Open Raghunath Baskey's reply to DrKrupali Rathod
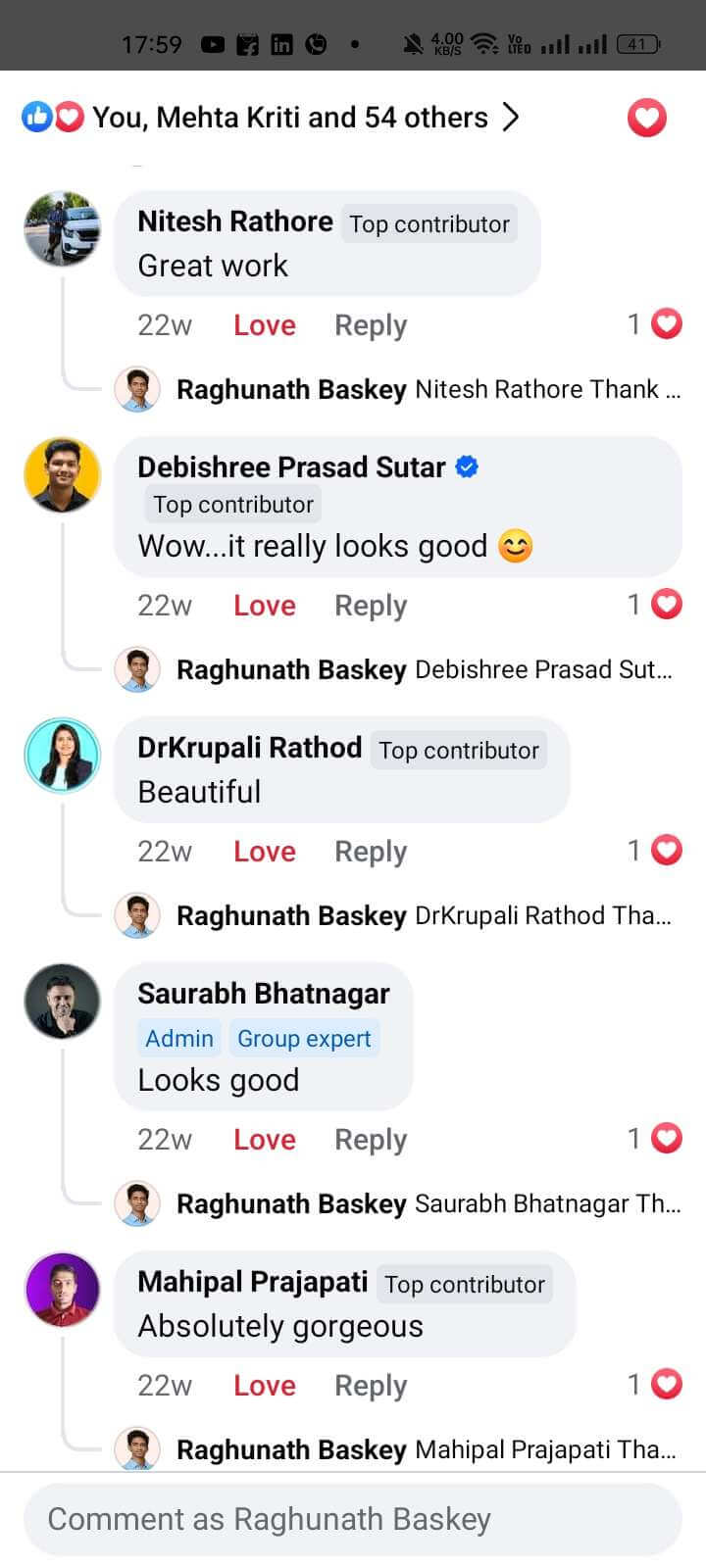This screenshot has width=706, height=1568. click(x=422, y=916)
